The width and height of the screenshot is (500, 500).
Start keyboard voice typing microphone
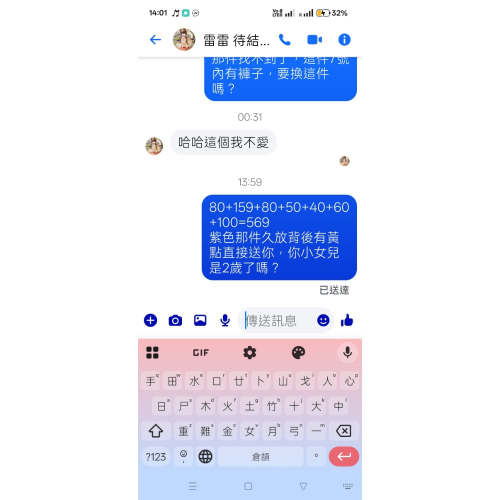[347, 352]
